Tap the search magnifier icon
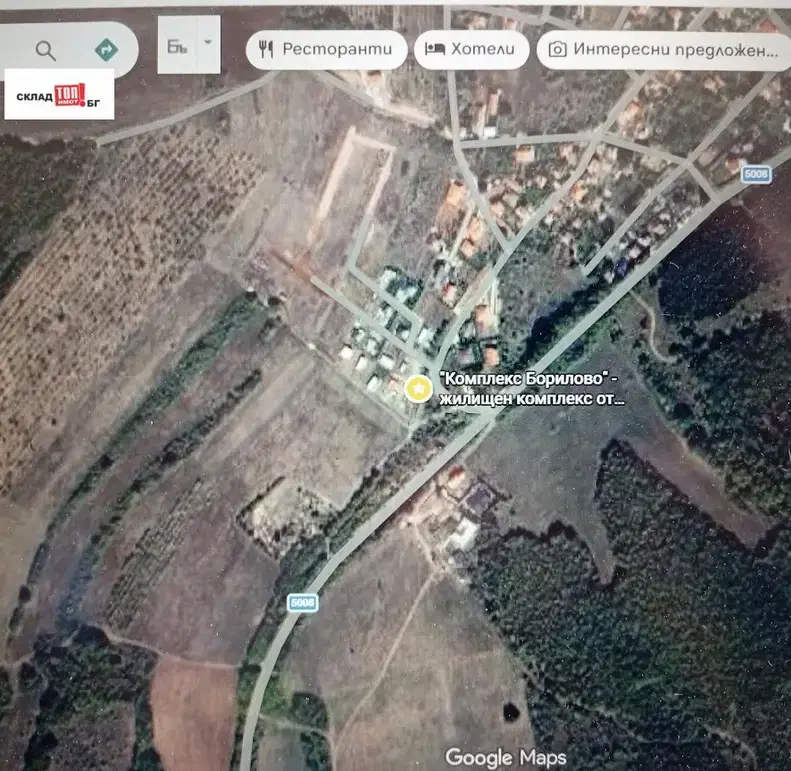The image size is (791, 771). (45, 50)
